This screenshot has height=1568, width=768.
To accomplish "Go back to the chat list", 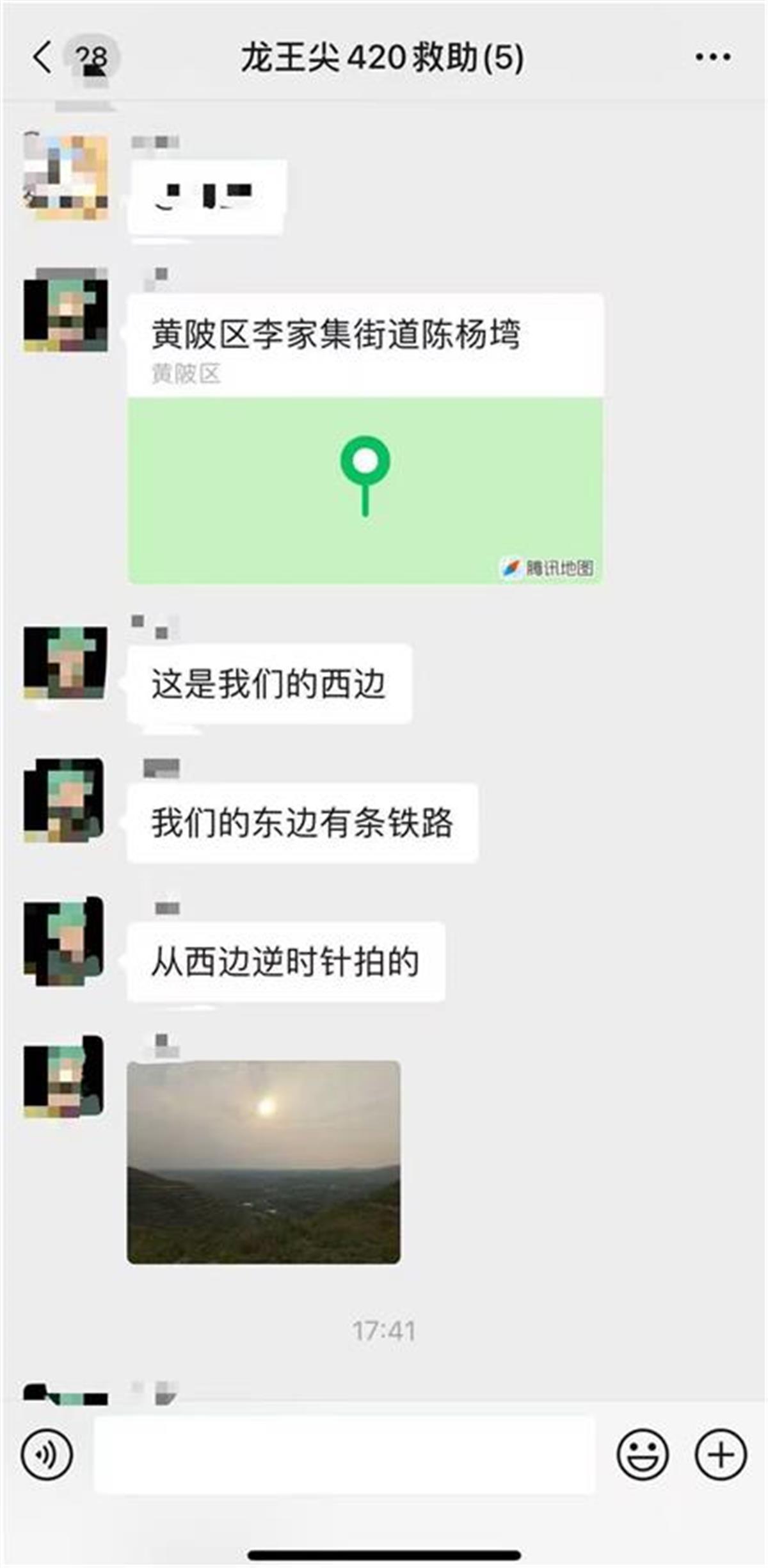I will coord(42,58).
